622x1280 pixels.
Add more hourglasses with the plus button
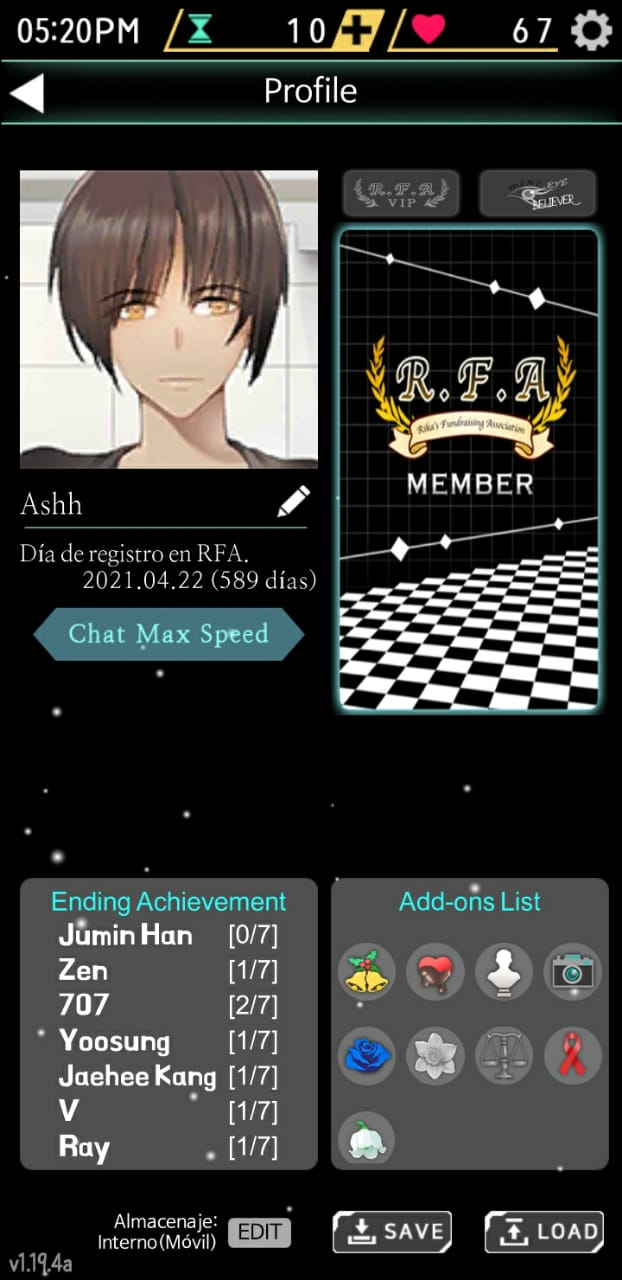point(356,31)
